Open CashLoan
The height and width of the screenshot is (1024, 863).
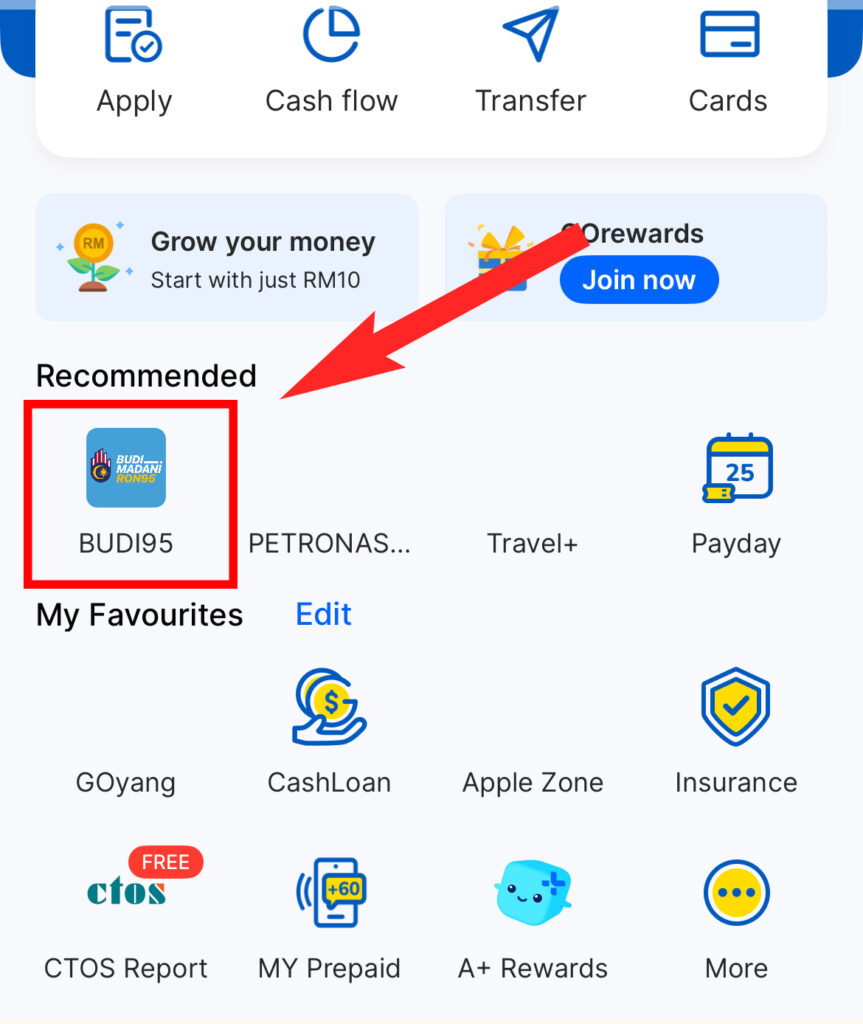tap(329, 730)
